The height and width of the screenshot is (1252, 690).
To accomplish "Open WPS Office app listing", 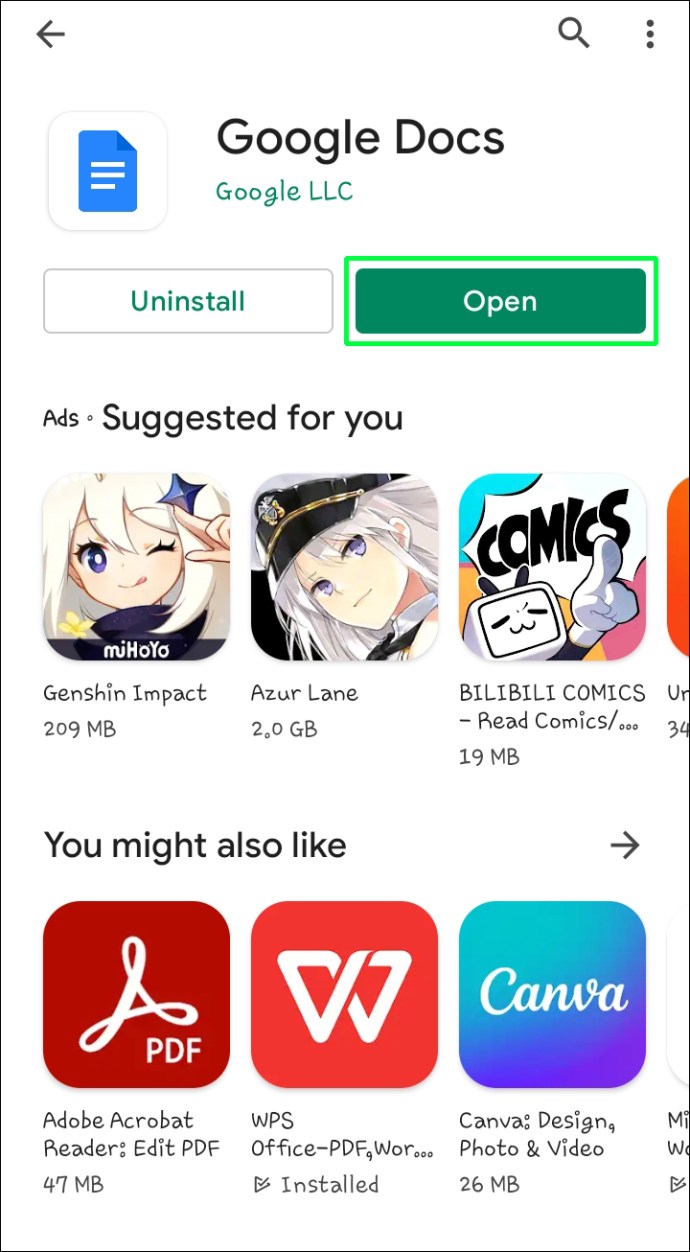I will tap(344, 994).
